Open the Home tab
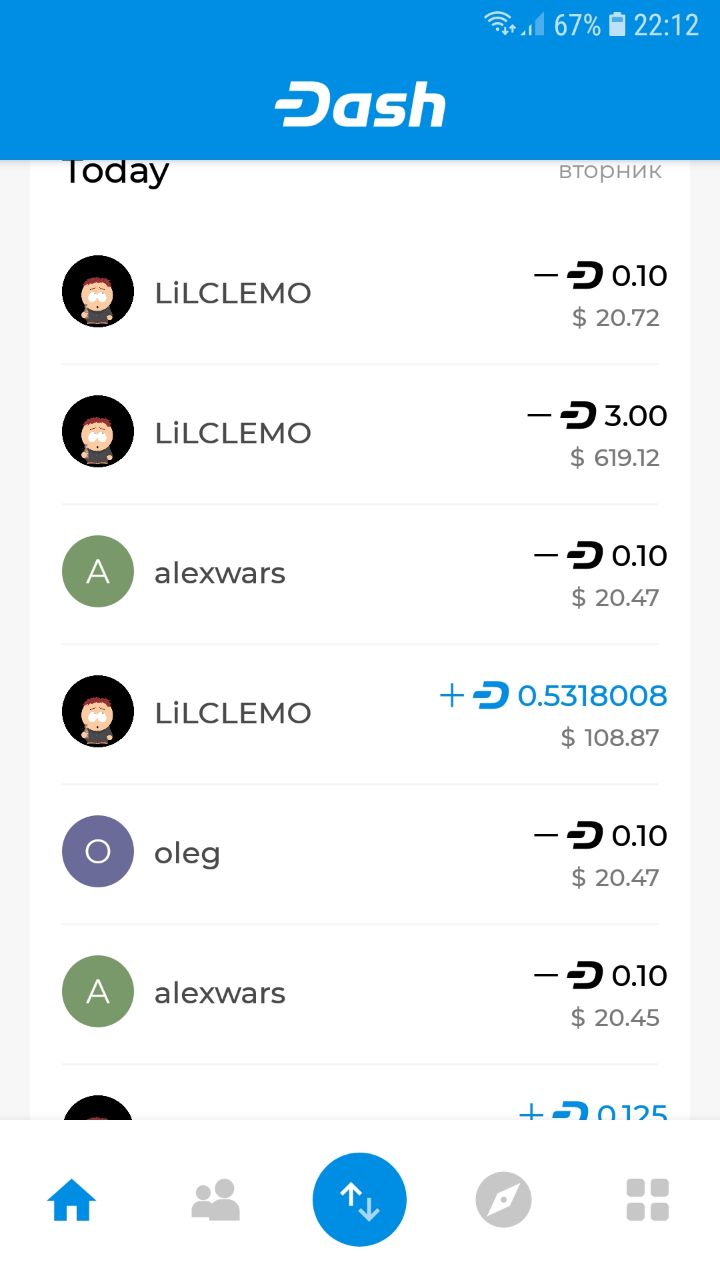This screenshot has width=720, height=1280. tap(72, 1199)
